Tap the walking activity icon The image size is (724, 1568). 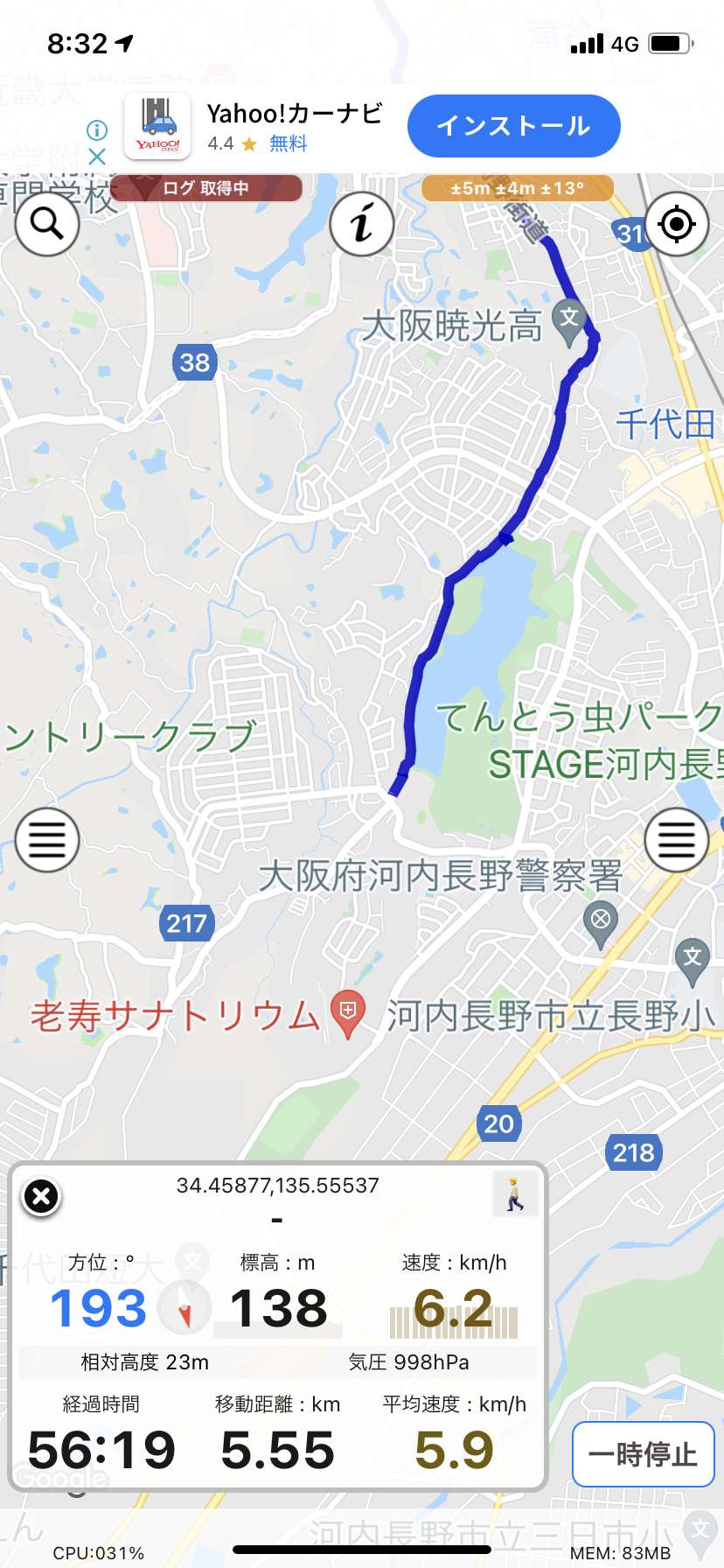point(515,1193)
